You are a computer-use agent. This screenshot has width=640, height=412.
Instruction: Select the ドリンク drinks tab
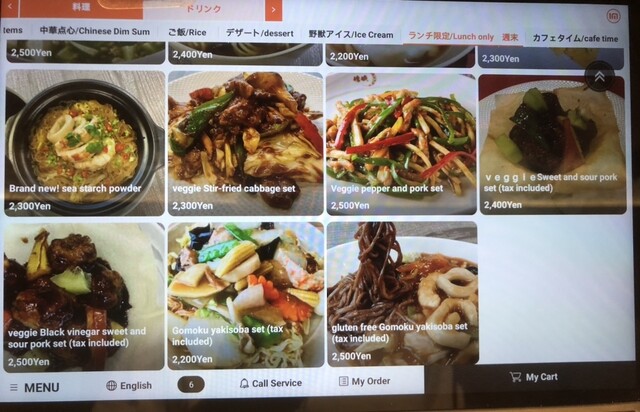203,8
